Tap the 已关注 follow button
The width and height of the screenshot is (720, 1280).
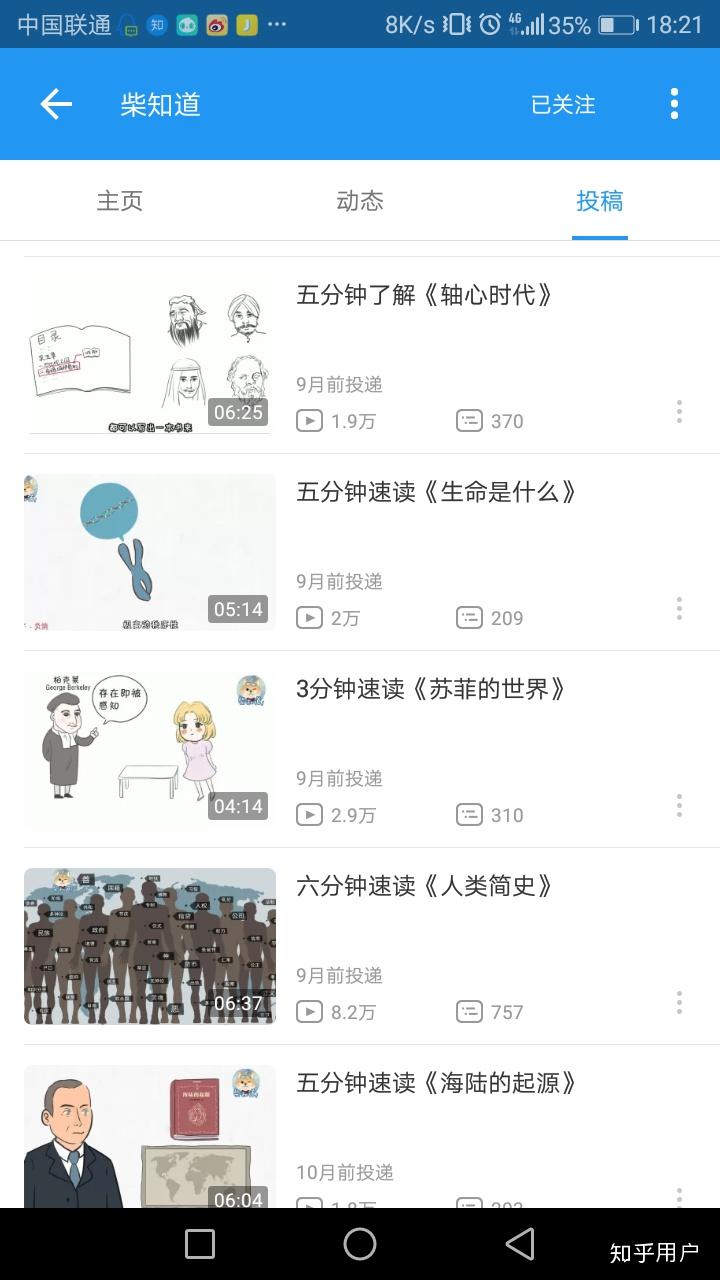563,104
